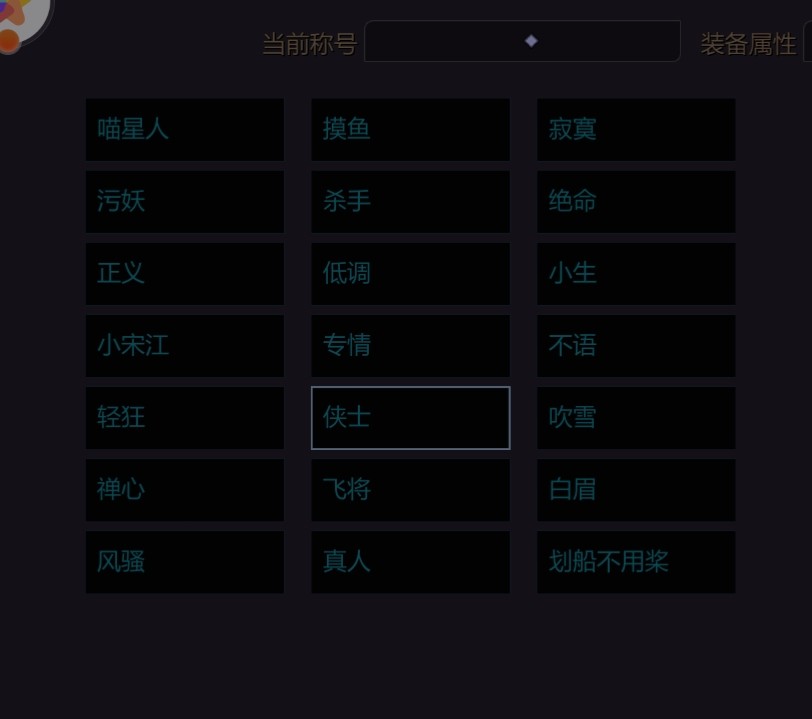Select the 划船不用桨 title
Image resolution: width=812 pixels, height=719 pixels.
(x=636, y=561)
